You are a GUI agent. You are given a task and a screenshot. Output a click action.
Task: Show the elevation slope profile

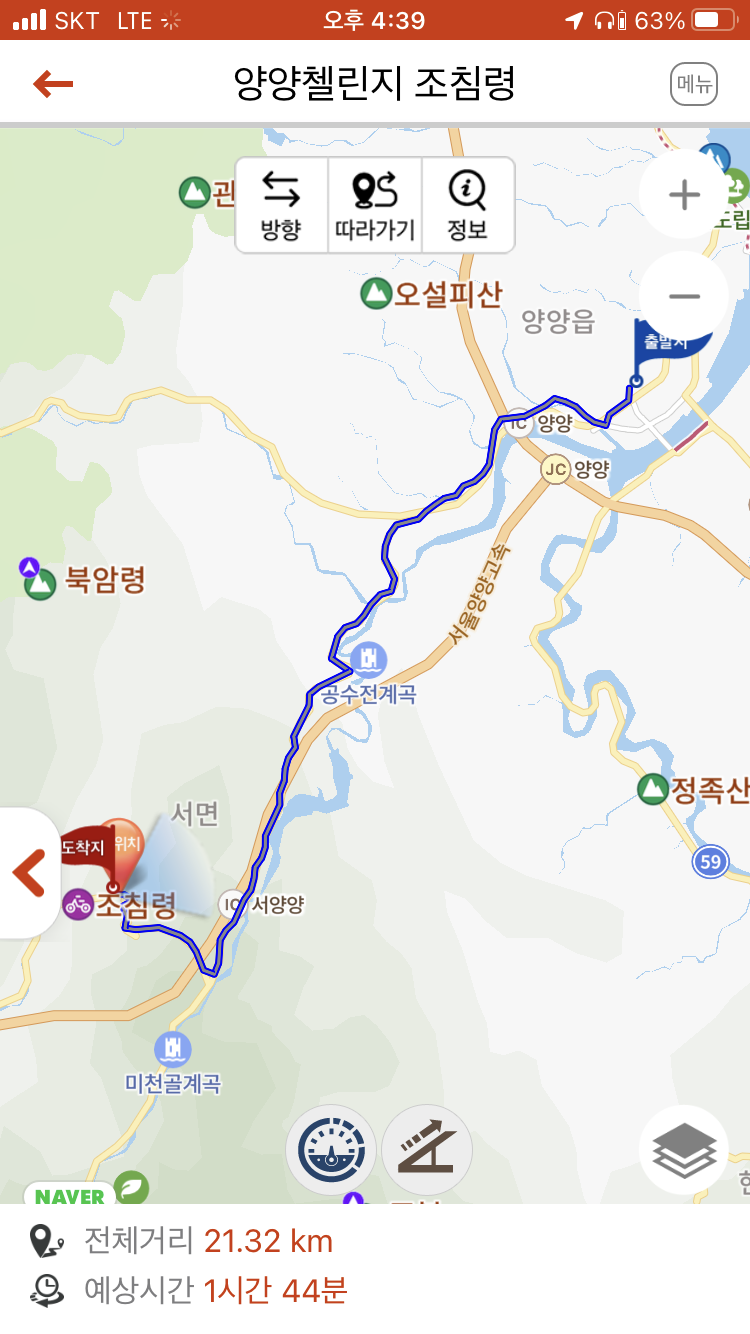coord(427,1150)
